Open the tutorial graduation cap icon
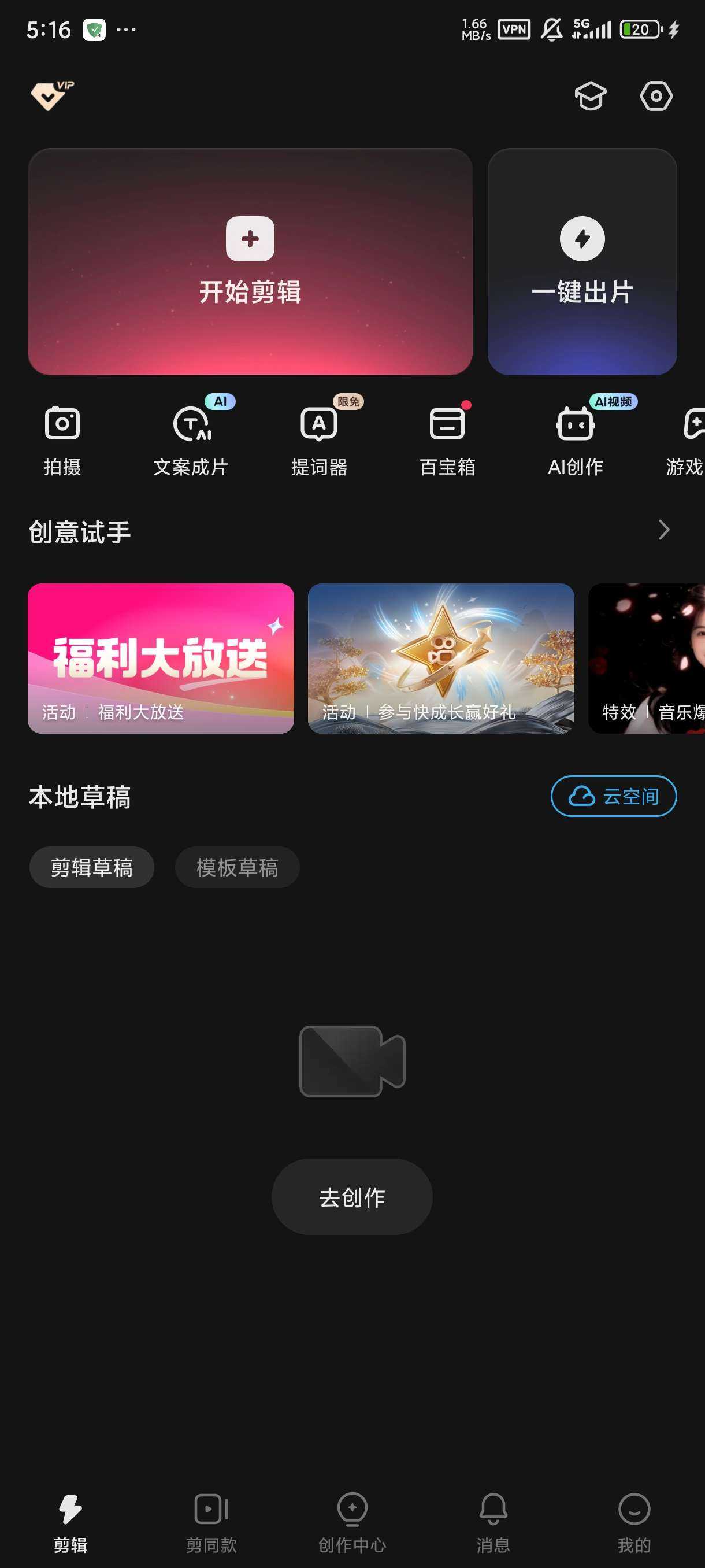 point(590,96)
